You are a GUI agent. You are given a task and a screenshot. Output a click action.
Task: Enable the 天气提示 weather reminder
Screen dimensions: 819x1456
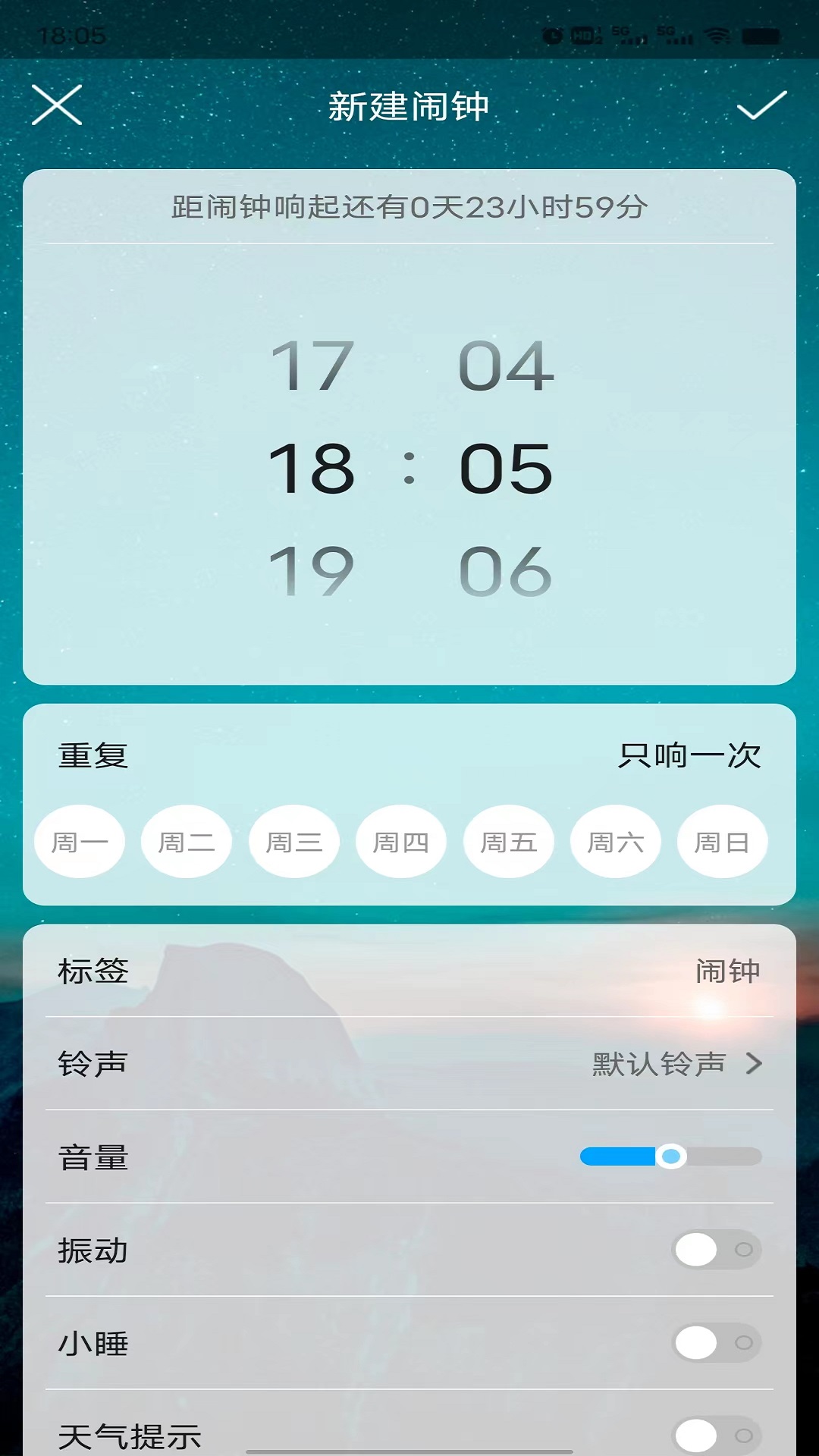tap(717, 1436)
